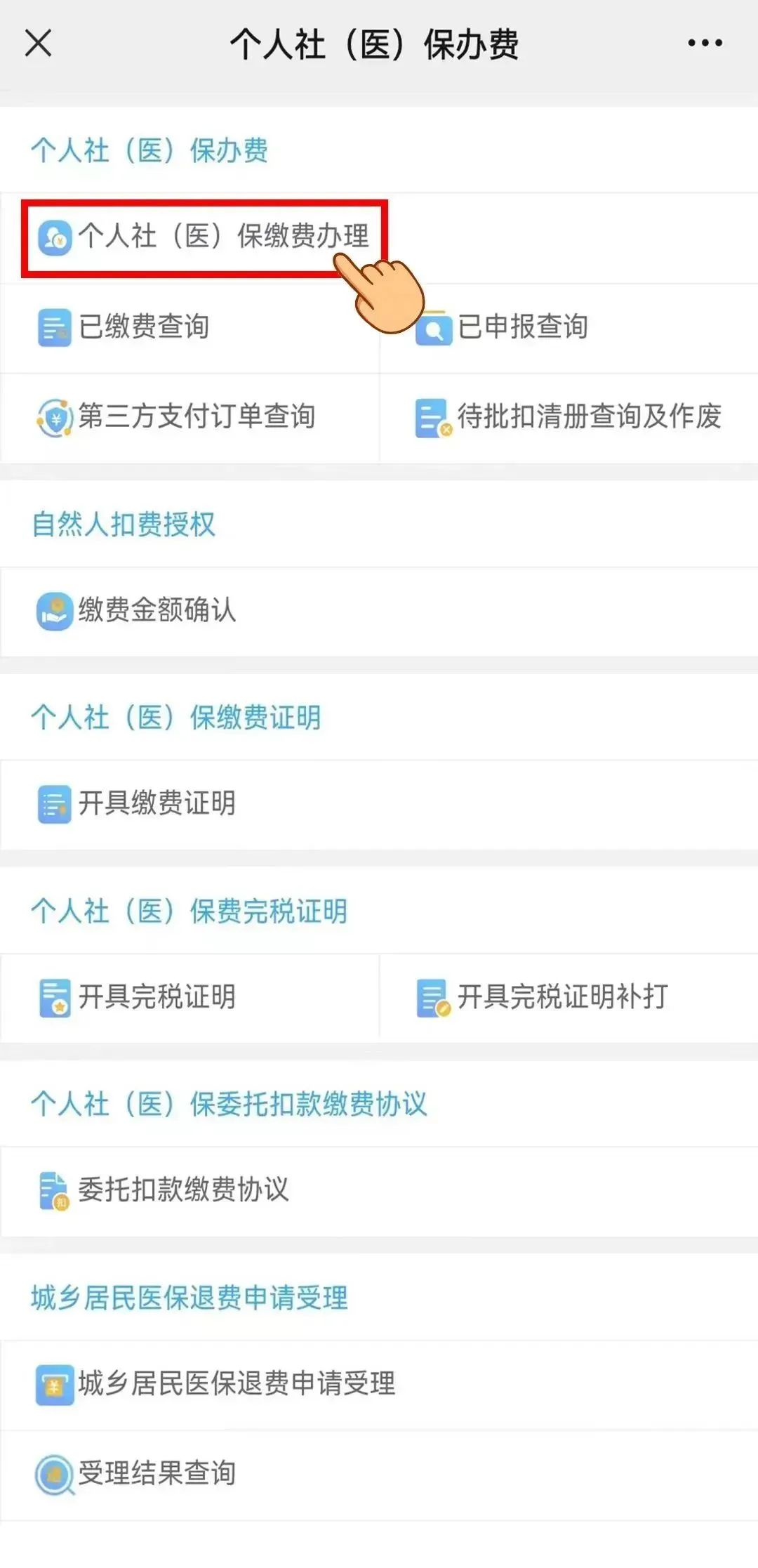Open 委托扣款缴费协议
The width and height of the screenshot is (758, 1568).
point(379,1190)
